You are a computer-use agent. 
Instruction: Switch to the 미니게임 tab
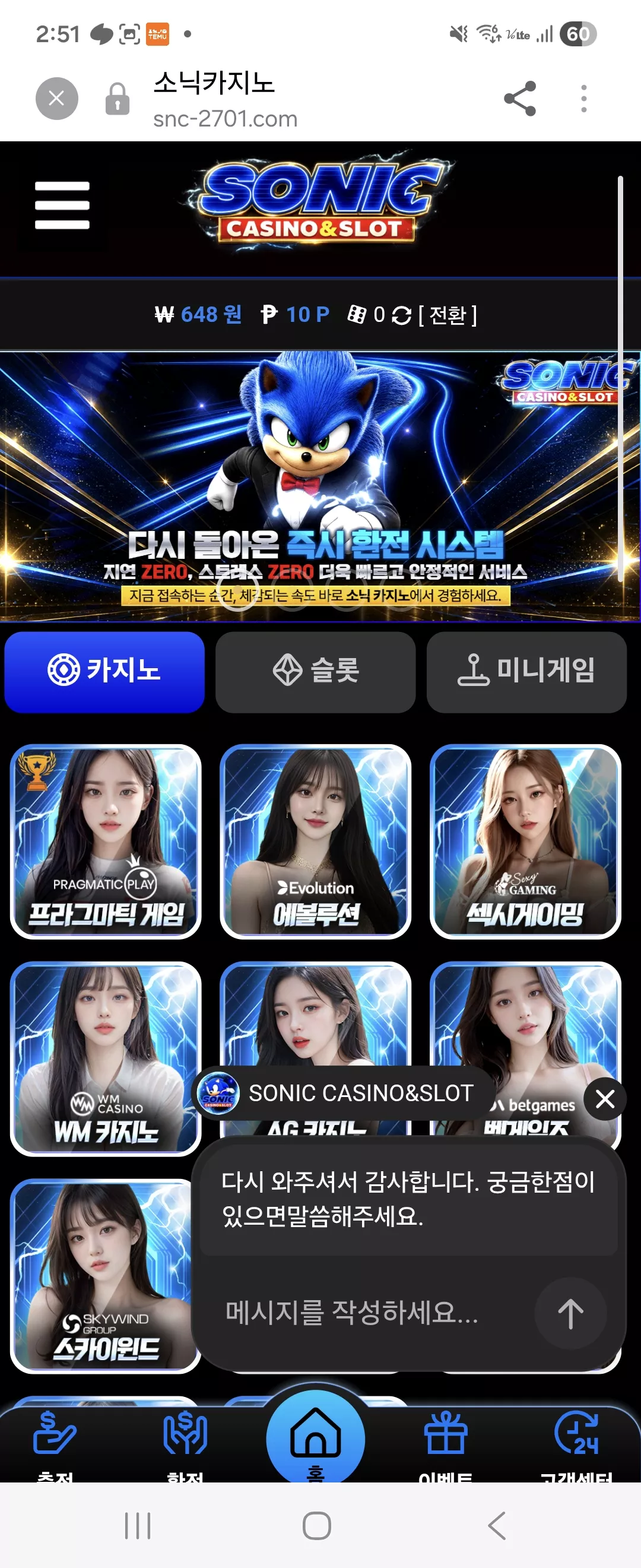526,671
